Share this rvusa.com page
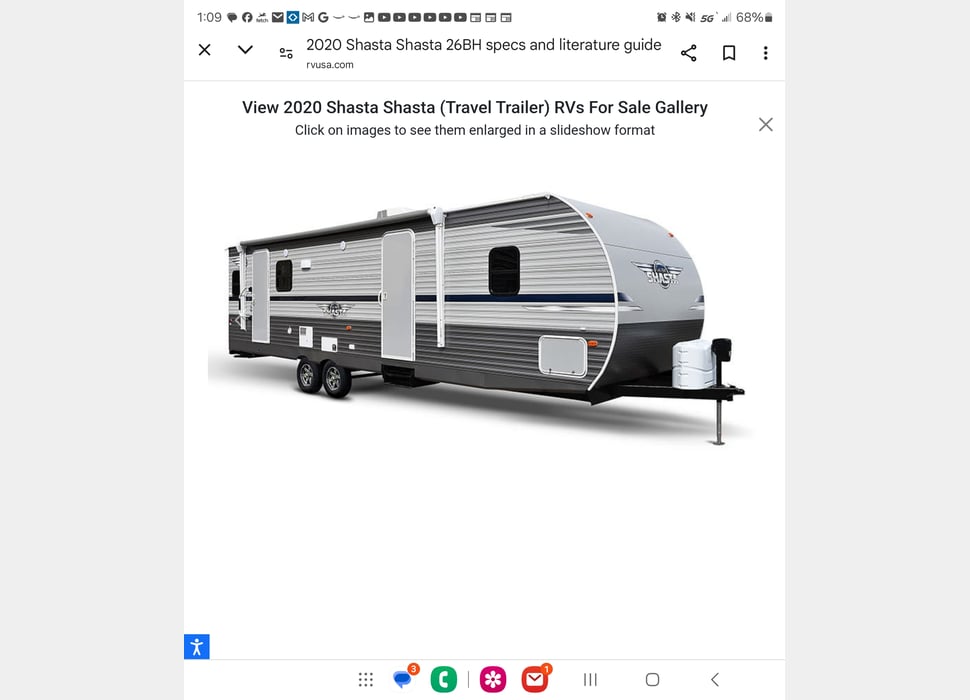 688,53
